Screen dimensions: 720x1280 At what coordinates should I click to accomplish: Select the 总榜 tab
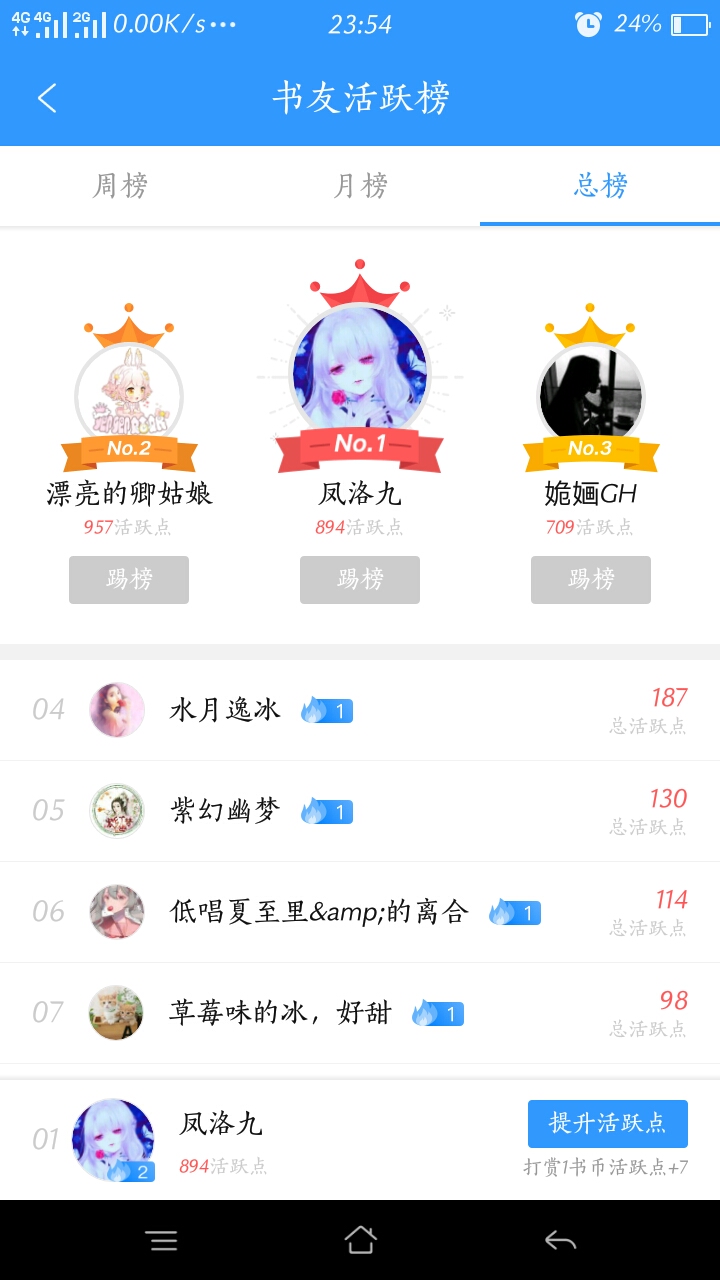click(600, 186)
